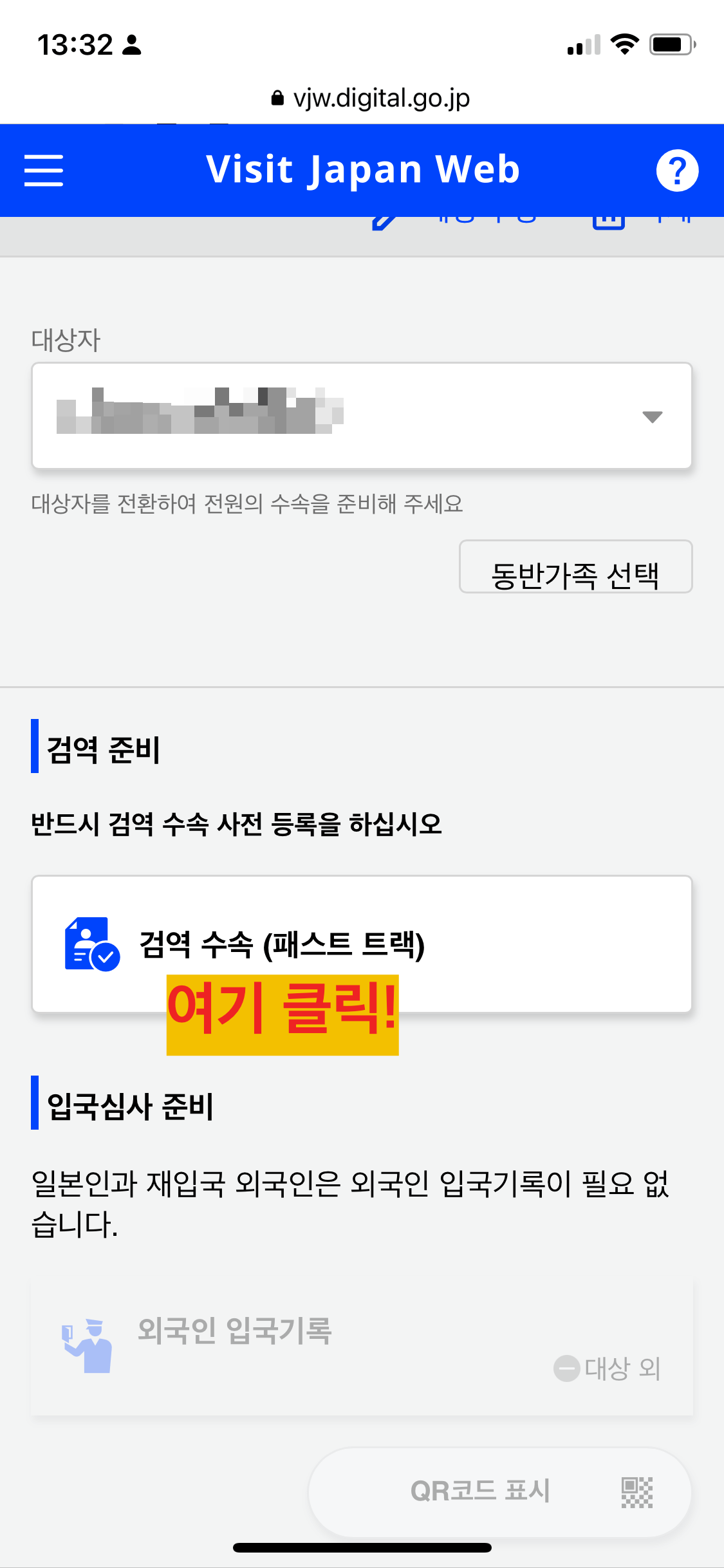Open help via the question mark icon
Viewport: 724px width, 1568px height.
coord(678,170)
